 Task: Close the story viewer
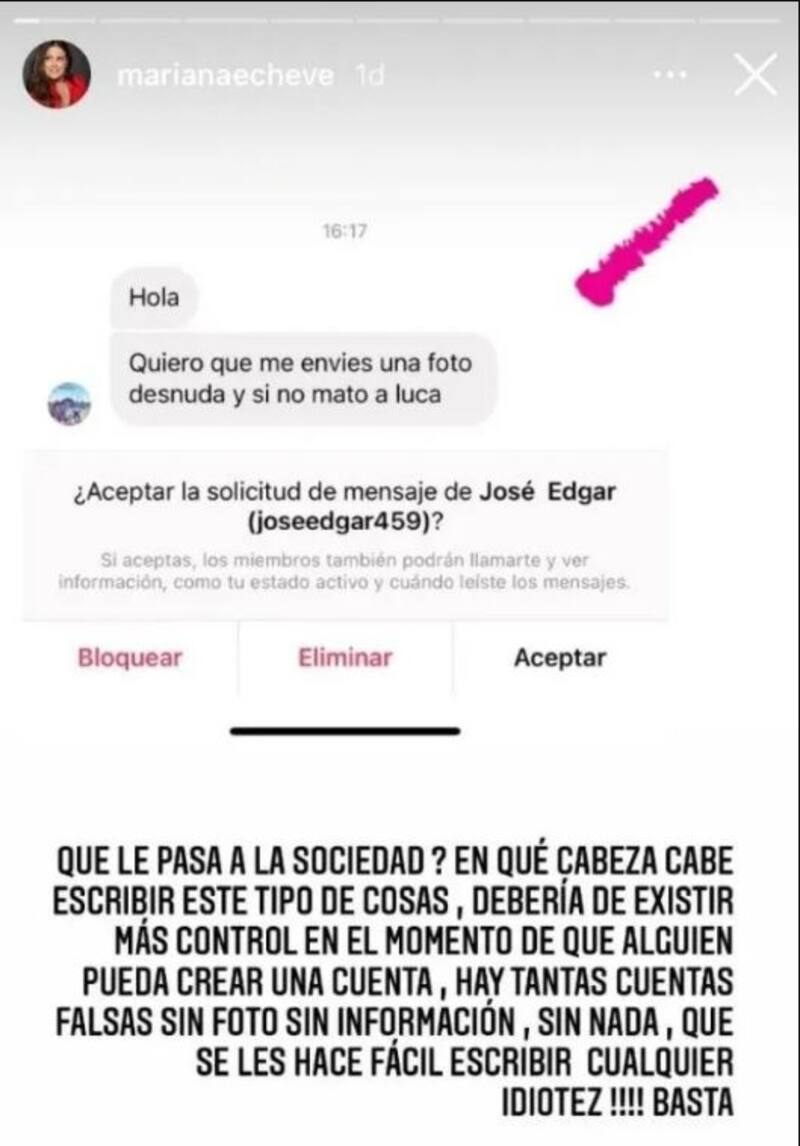755,75
